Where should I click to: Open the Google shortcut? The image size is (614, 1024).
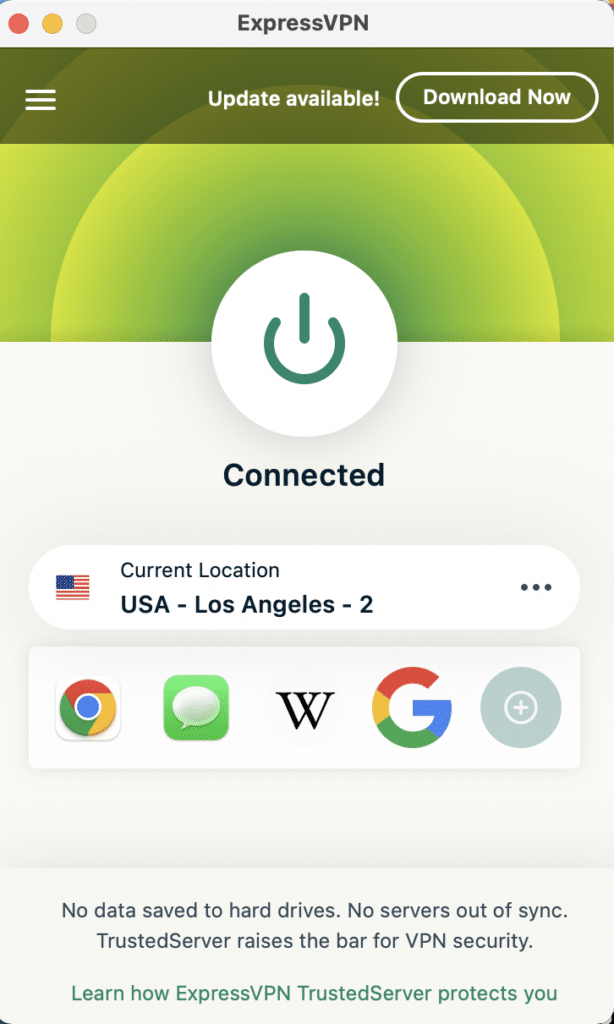pos(412,708)
